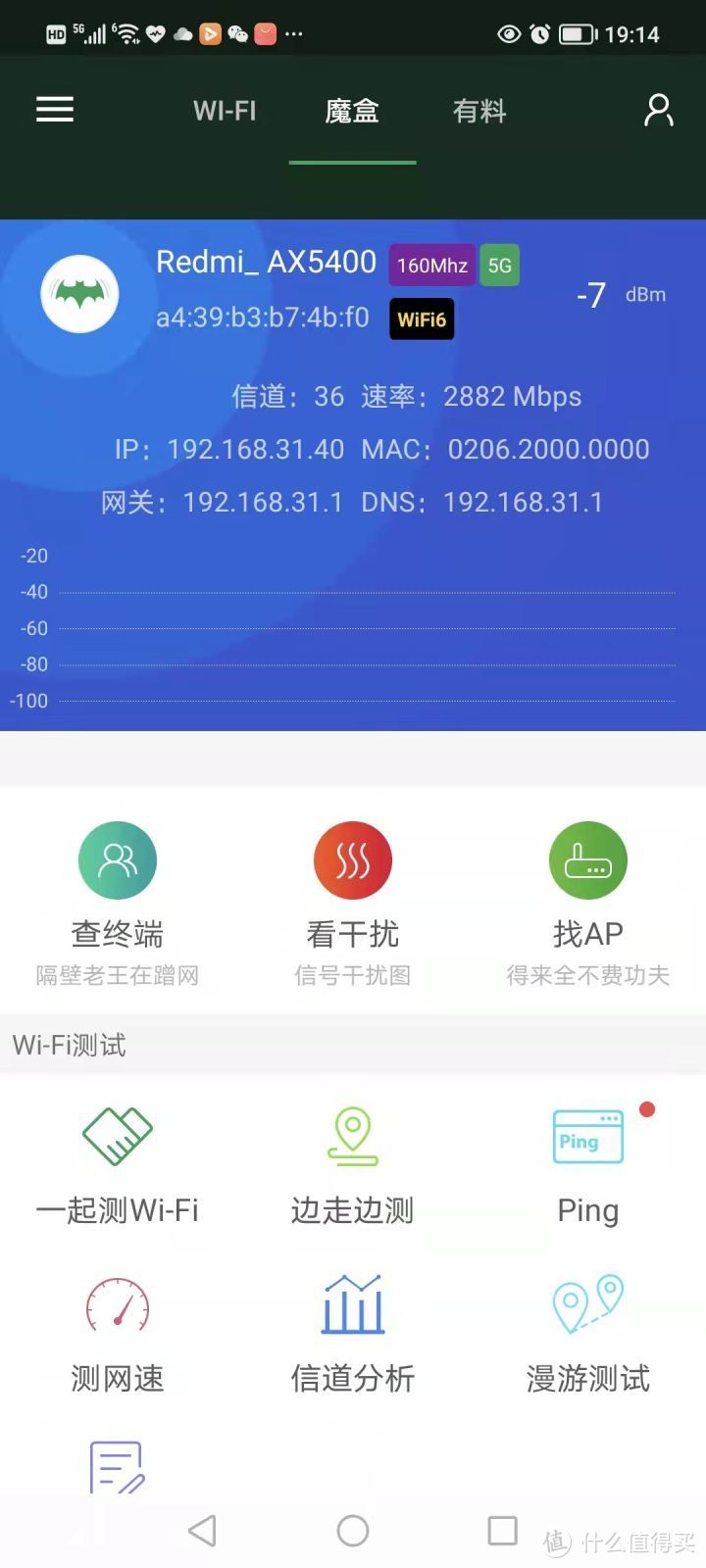The image size is (706, 1568).
Task: Tap the WiFi6 badge
Action: tap(422, 318)
